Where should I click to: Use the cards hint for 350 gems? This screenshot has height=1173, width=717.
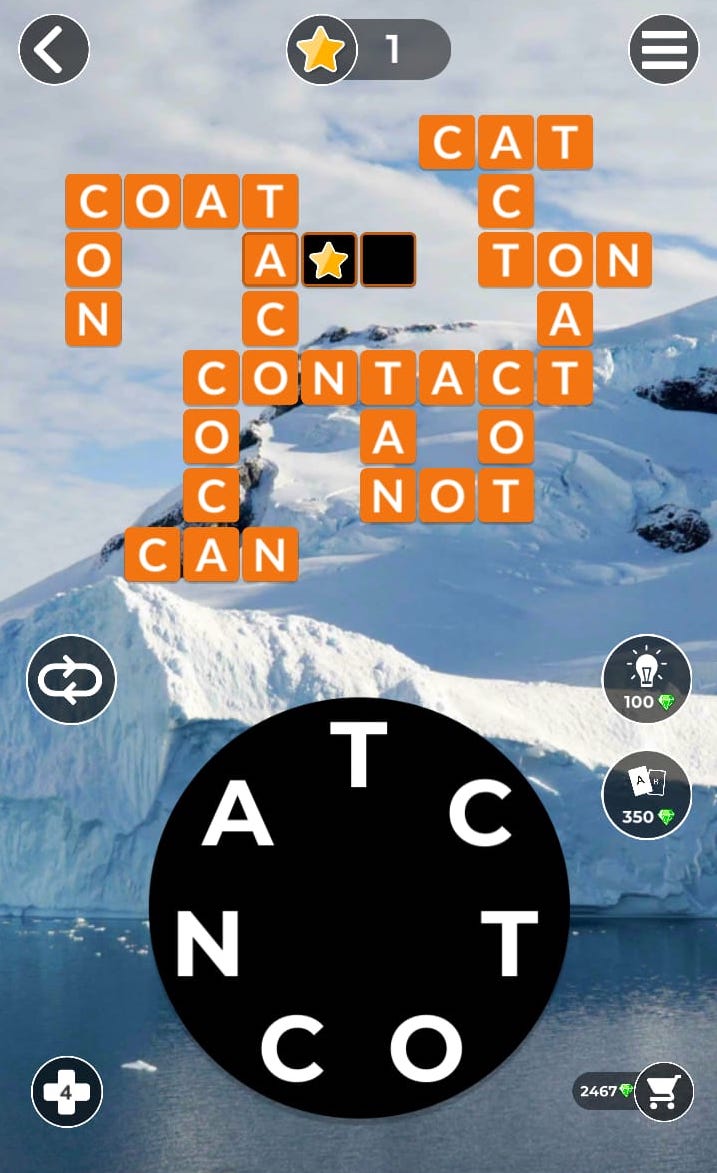(x=646, y=794)
